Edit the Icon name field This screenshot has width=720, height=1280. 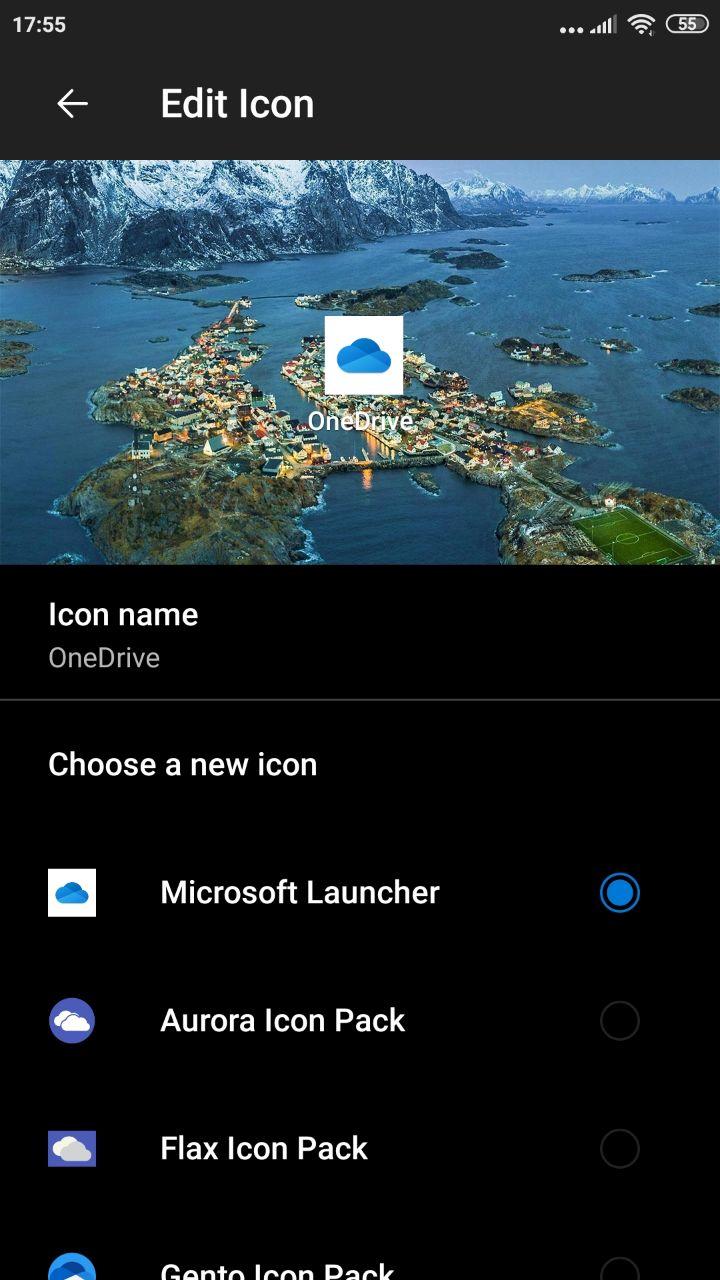(x=360, y=634)
